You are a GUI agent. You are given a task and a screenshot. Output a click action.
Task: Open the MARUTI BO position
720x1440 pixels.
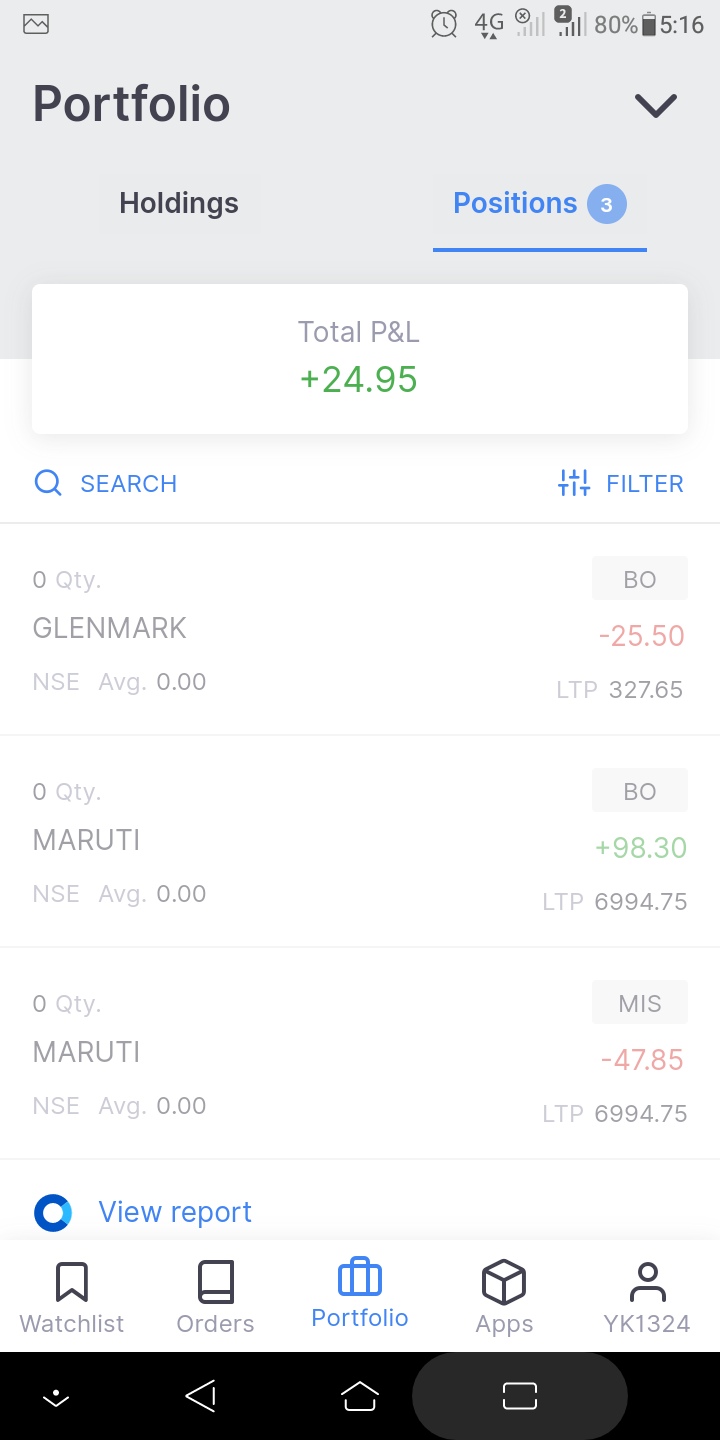coord(360,842)
